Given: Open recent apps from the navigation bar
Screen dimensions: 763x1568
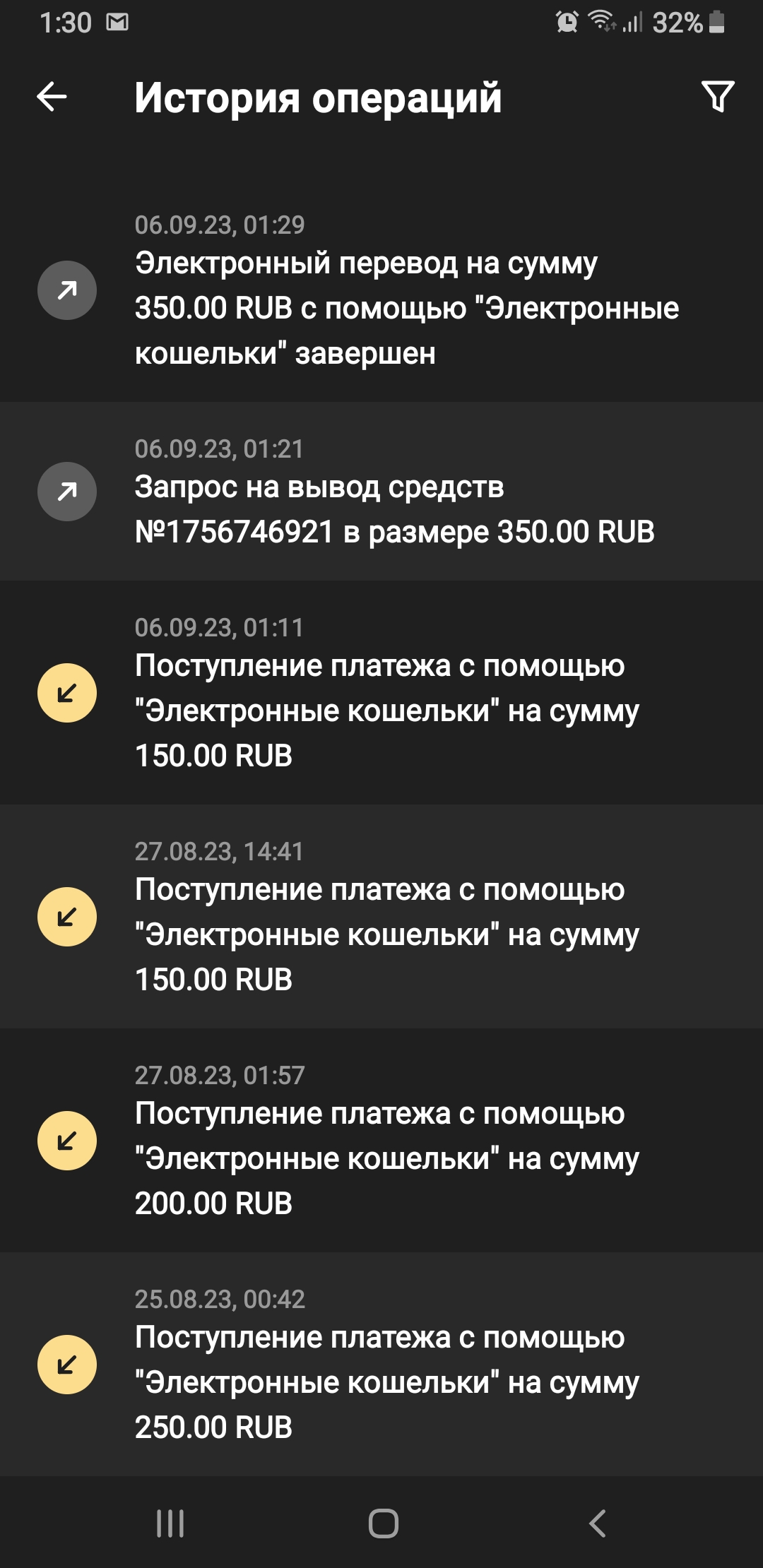Looking at the screenshot, I should [170, 1524].
